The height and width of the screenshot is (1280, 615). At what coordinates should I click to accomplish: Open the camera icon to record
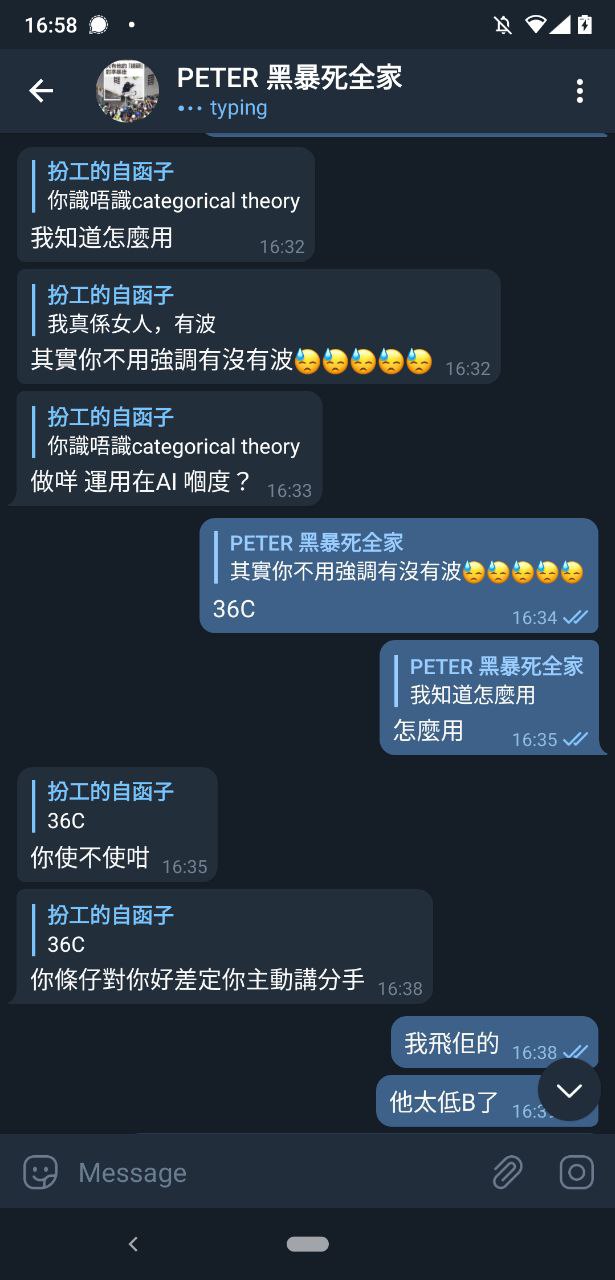tap(576, 1172)
